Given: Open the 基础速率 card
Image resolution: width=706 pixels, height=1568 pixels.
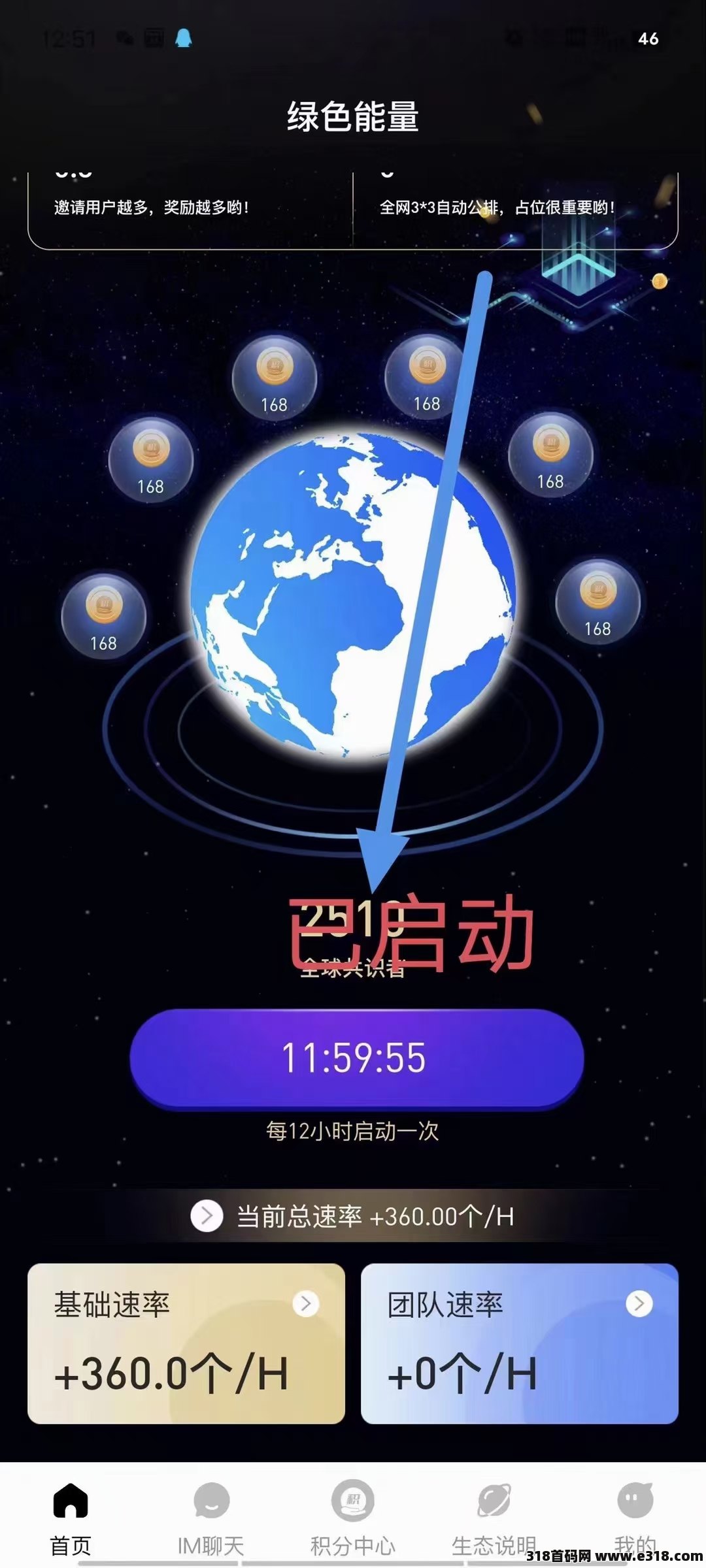Looking at the screenshot, I should pyautogui.click(x=186, y=1343).
